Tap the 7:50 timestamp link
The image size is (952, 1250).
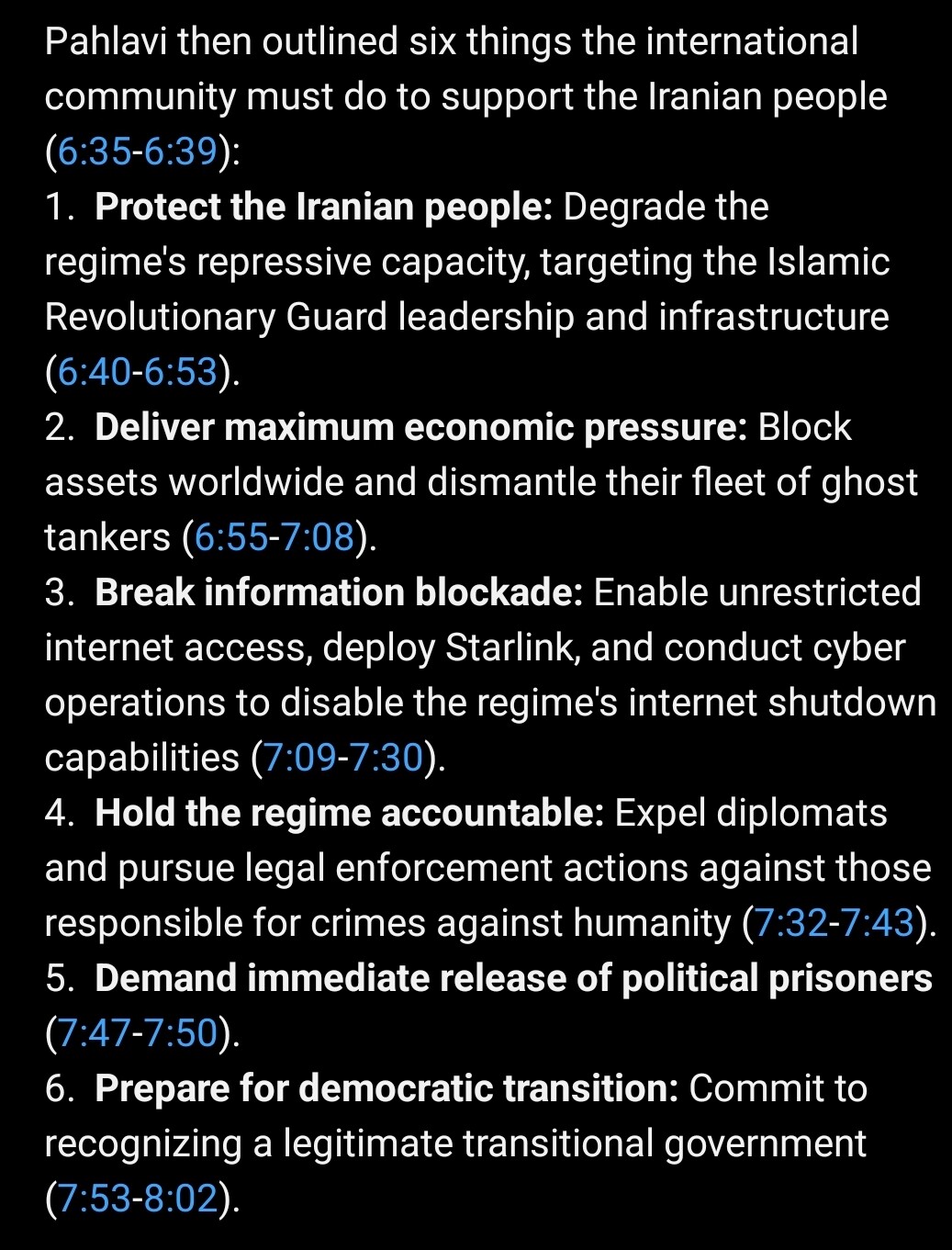click(x=181, y=1033)
